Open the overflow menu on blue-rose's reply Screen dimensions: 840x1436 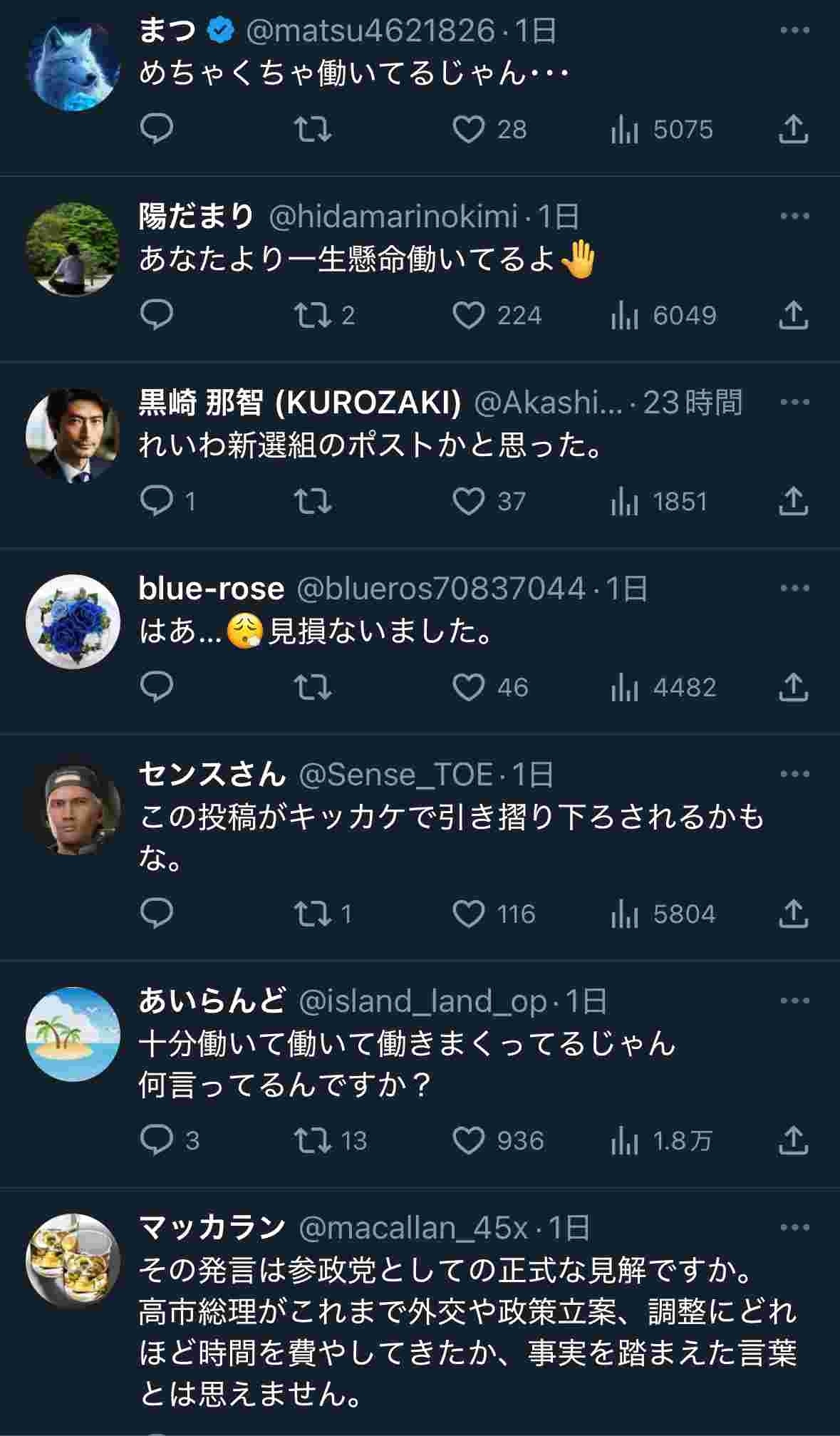pos(794,589)
